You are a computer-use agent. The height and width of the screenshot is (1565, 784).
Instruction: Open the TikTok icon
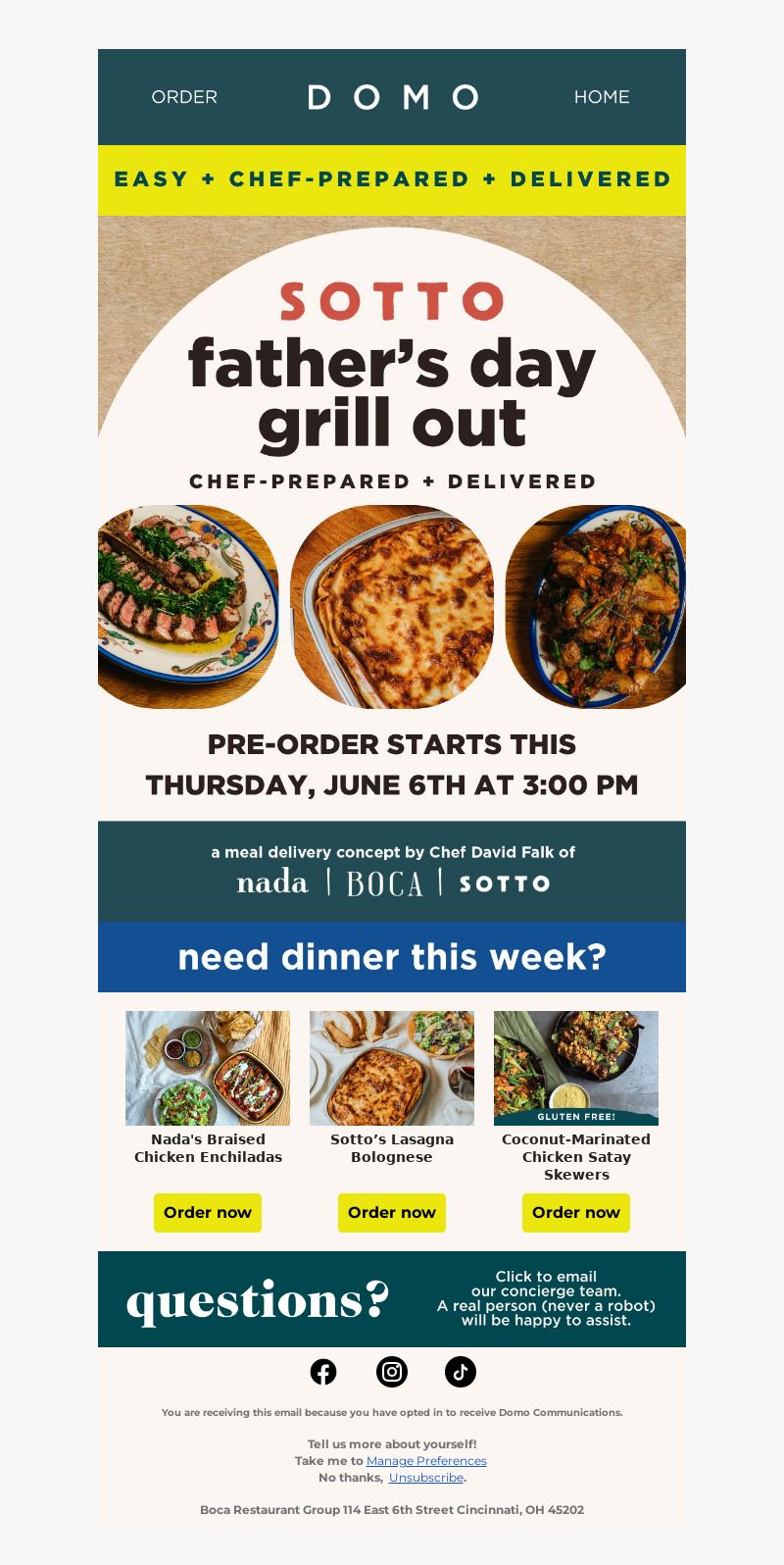(461, 1372)
